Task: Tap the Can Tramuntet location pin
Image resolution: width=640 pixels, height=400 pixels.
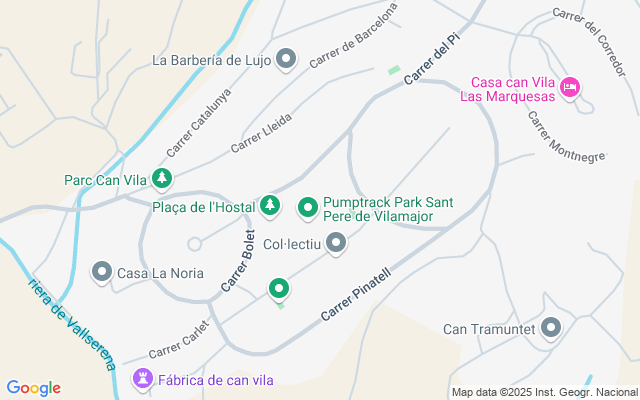Action: 551,328
